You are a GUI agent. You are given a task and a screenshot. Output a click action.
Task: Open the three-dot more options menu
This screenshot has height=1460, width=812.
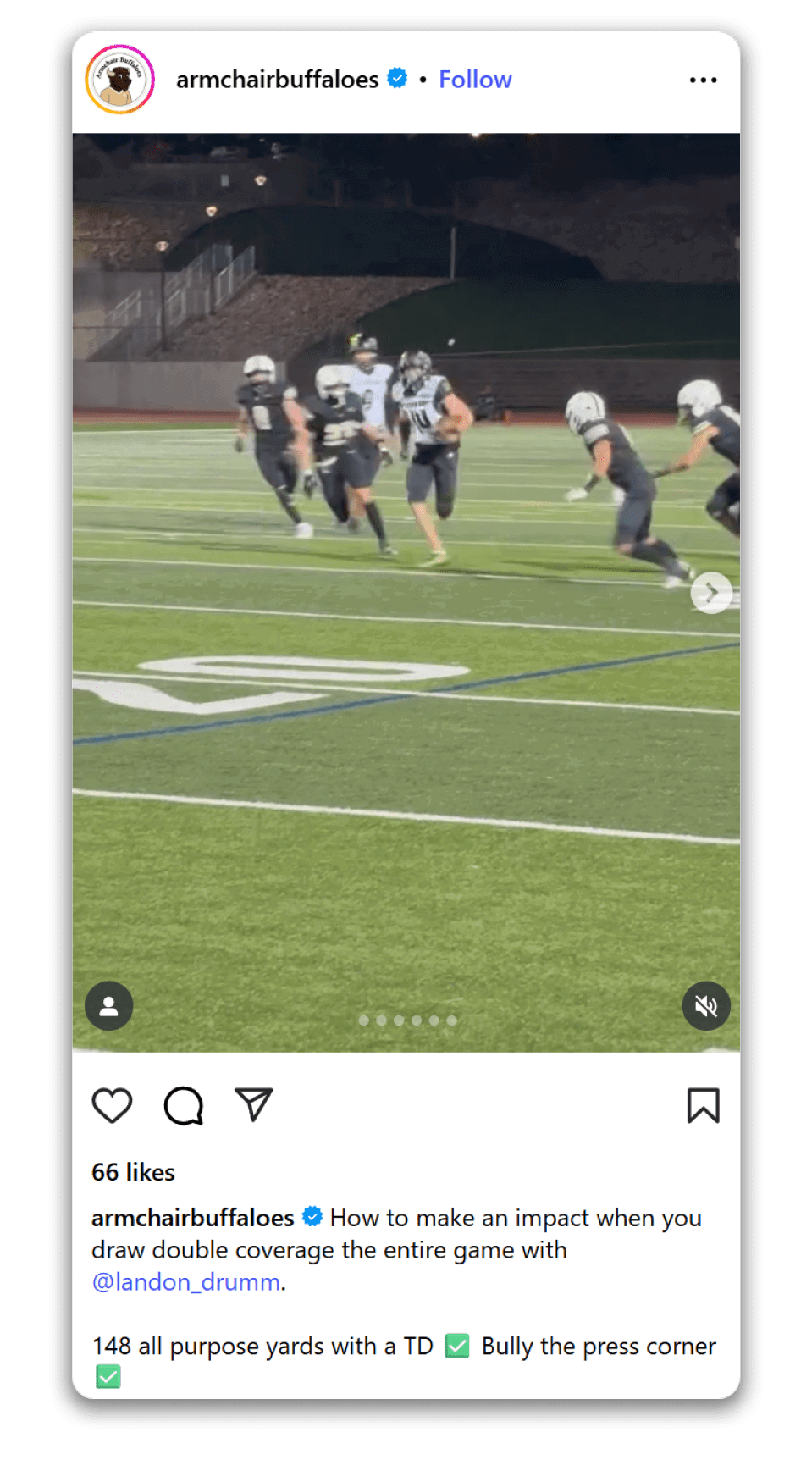coord(703,80)
